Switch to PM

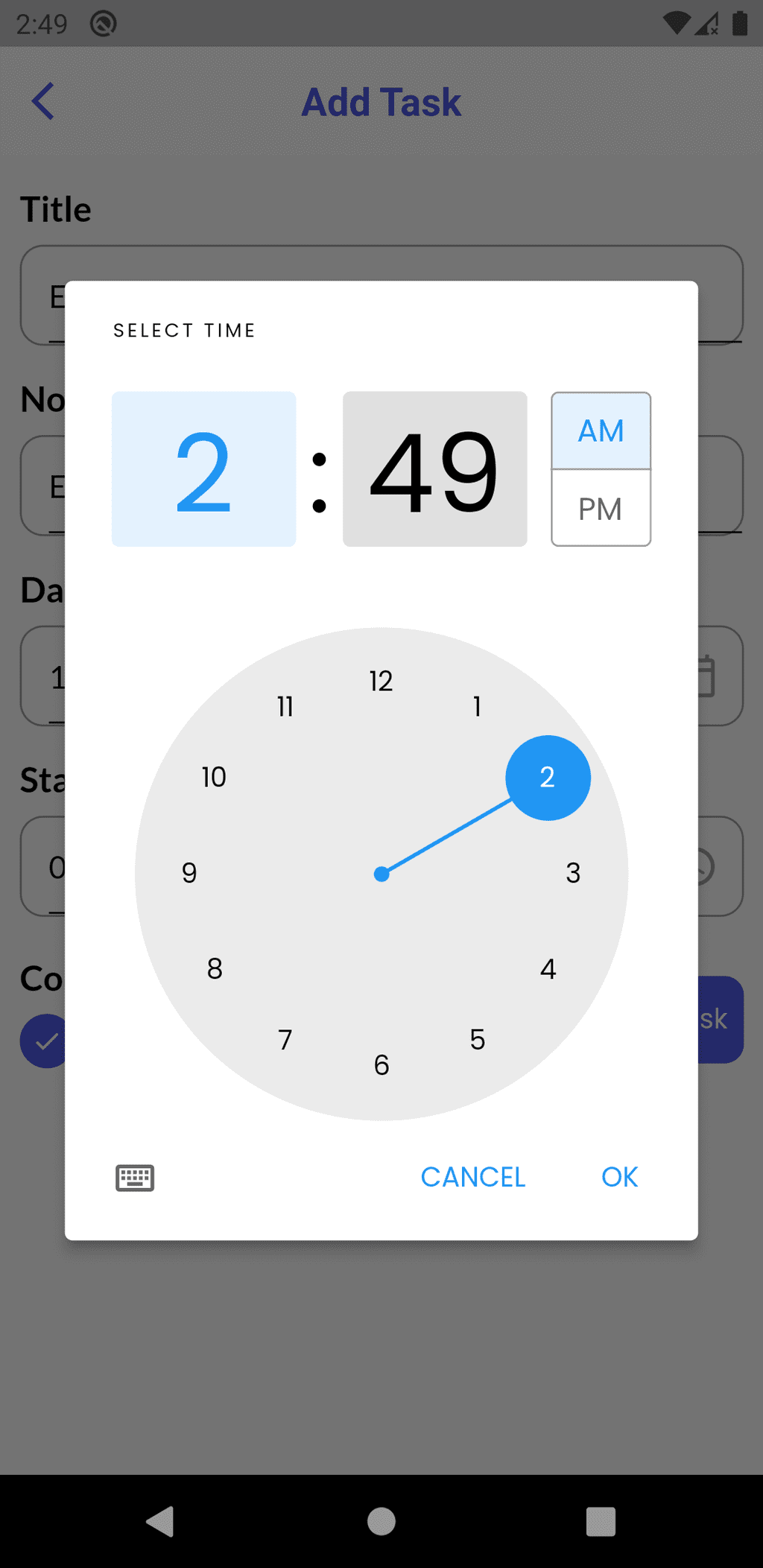[x=601, y=509]
